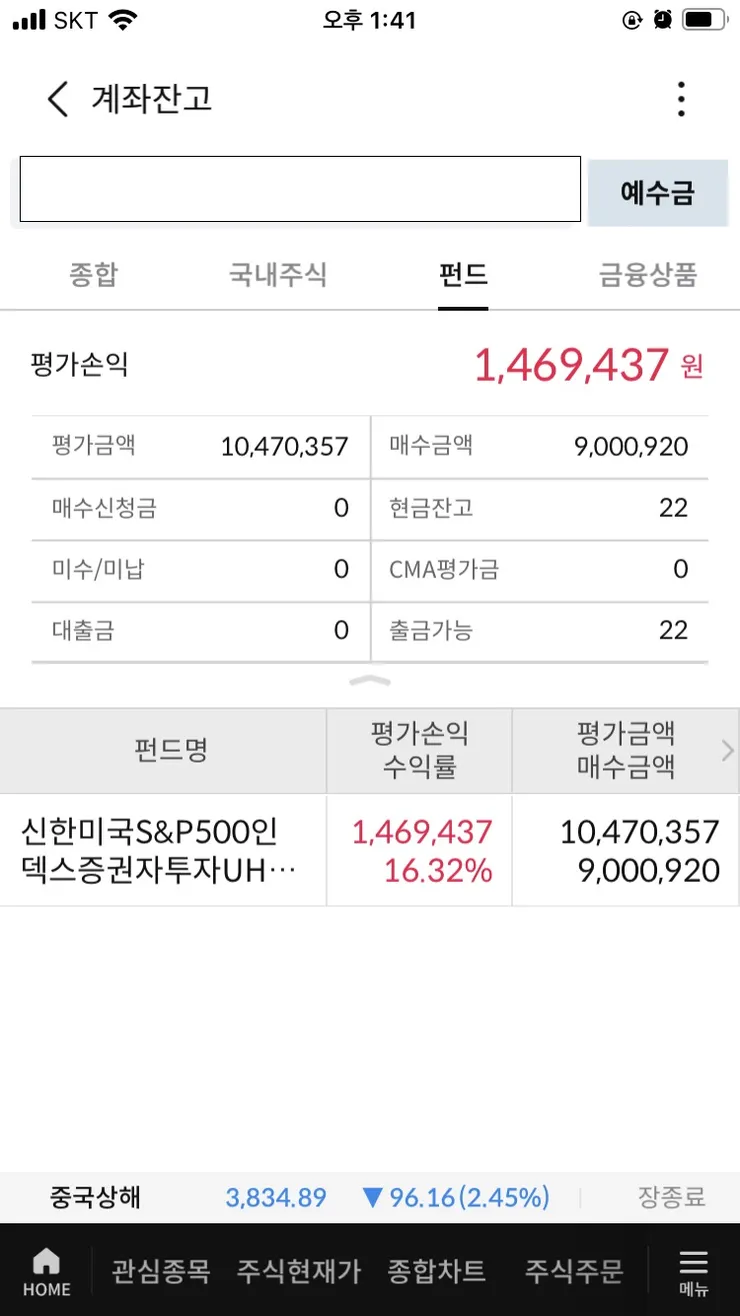
Task: Go to HOME in bottom bar
Action: [x=47, y=1271]
